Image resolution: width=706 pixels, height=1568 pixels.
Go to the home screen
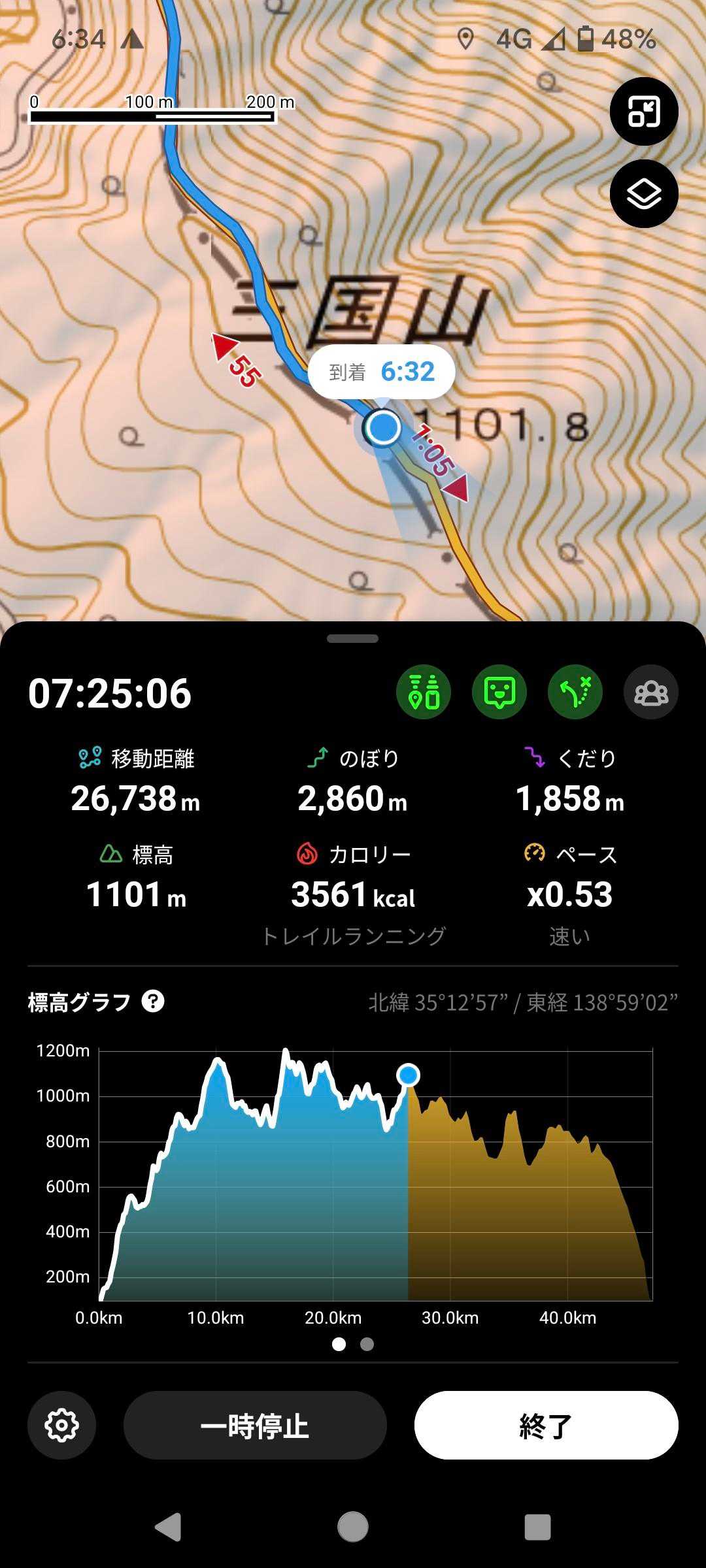pos(353,1527)
